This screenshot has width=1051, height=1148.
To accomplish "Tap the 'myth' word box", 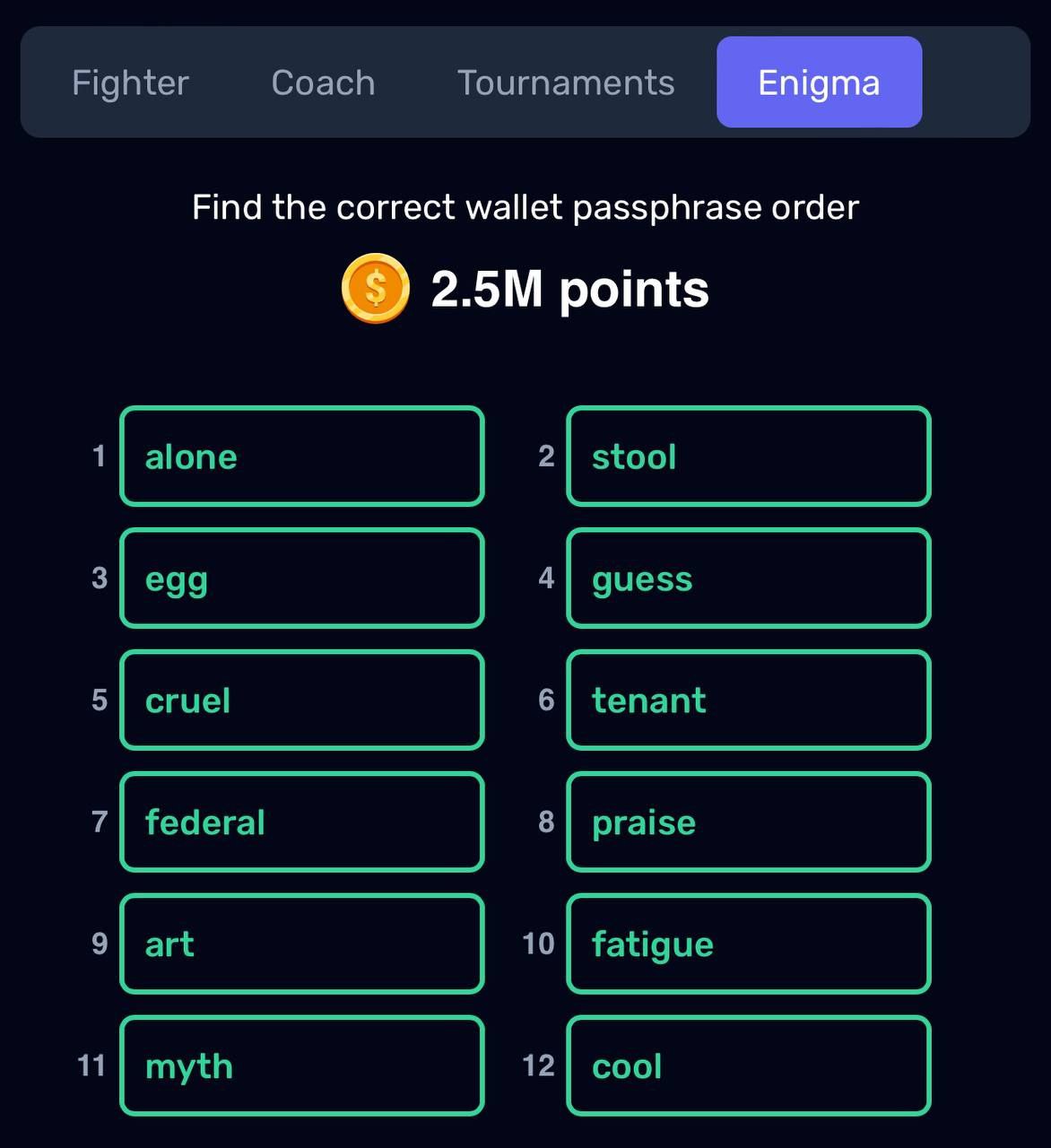I will tap(301, 1066).
